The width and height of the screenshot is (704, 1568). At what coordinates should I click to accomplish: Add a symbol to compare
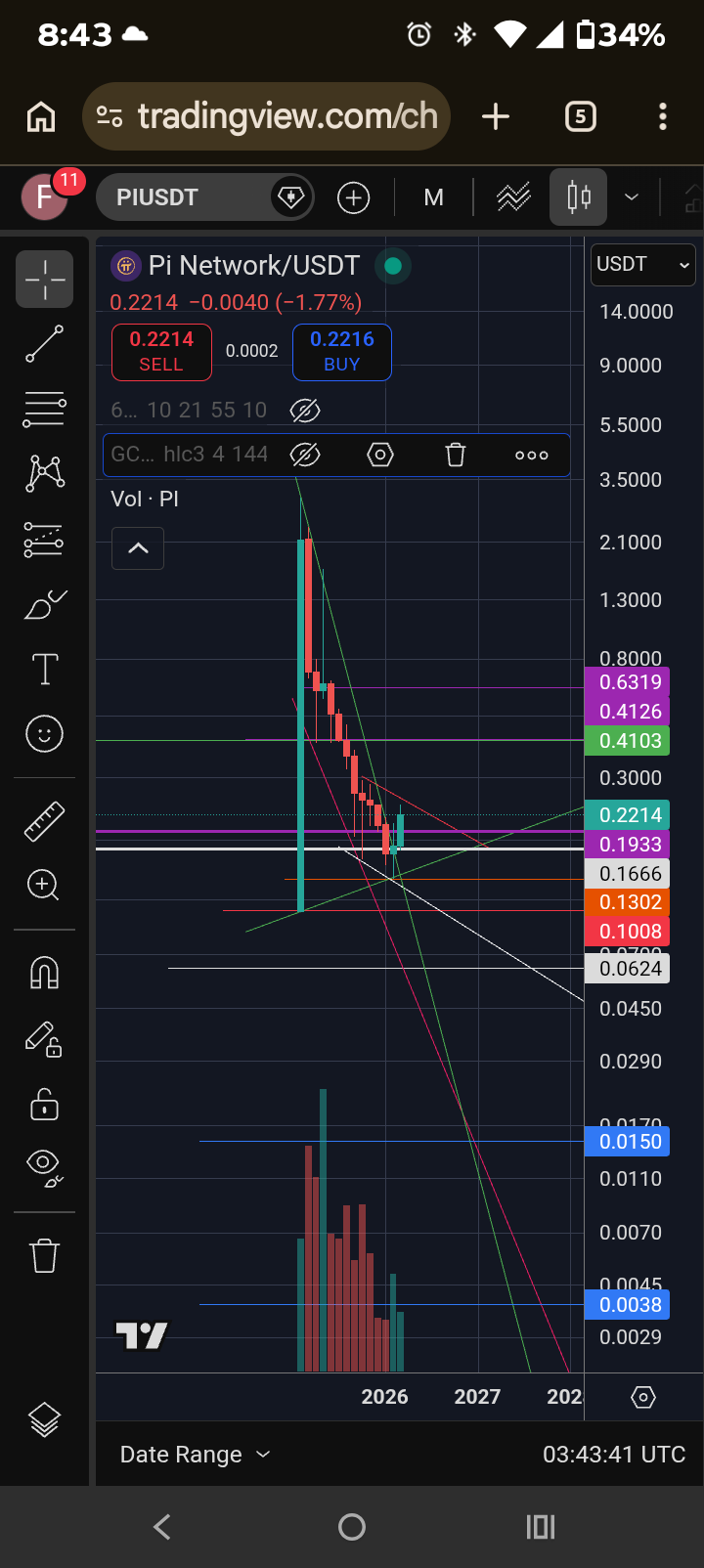pos(353,197)
